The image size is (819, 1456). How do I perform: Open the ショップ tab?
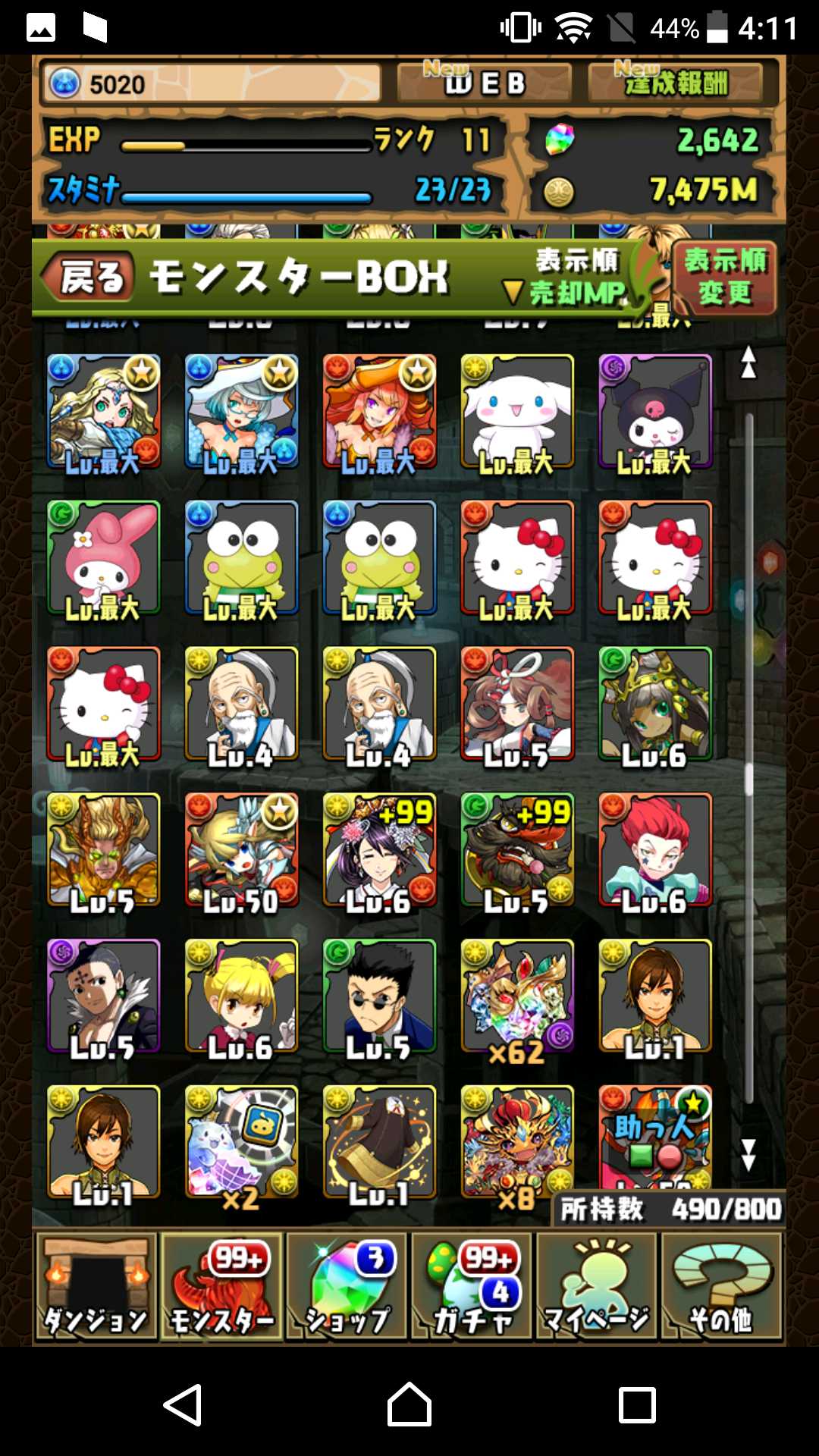pos(347,1286)
